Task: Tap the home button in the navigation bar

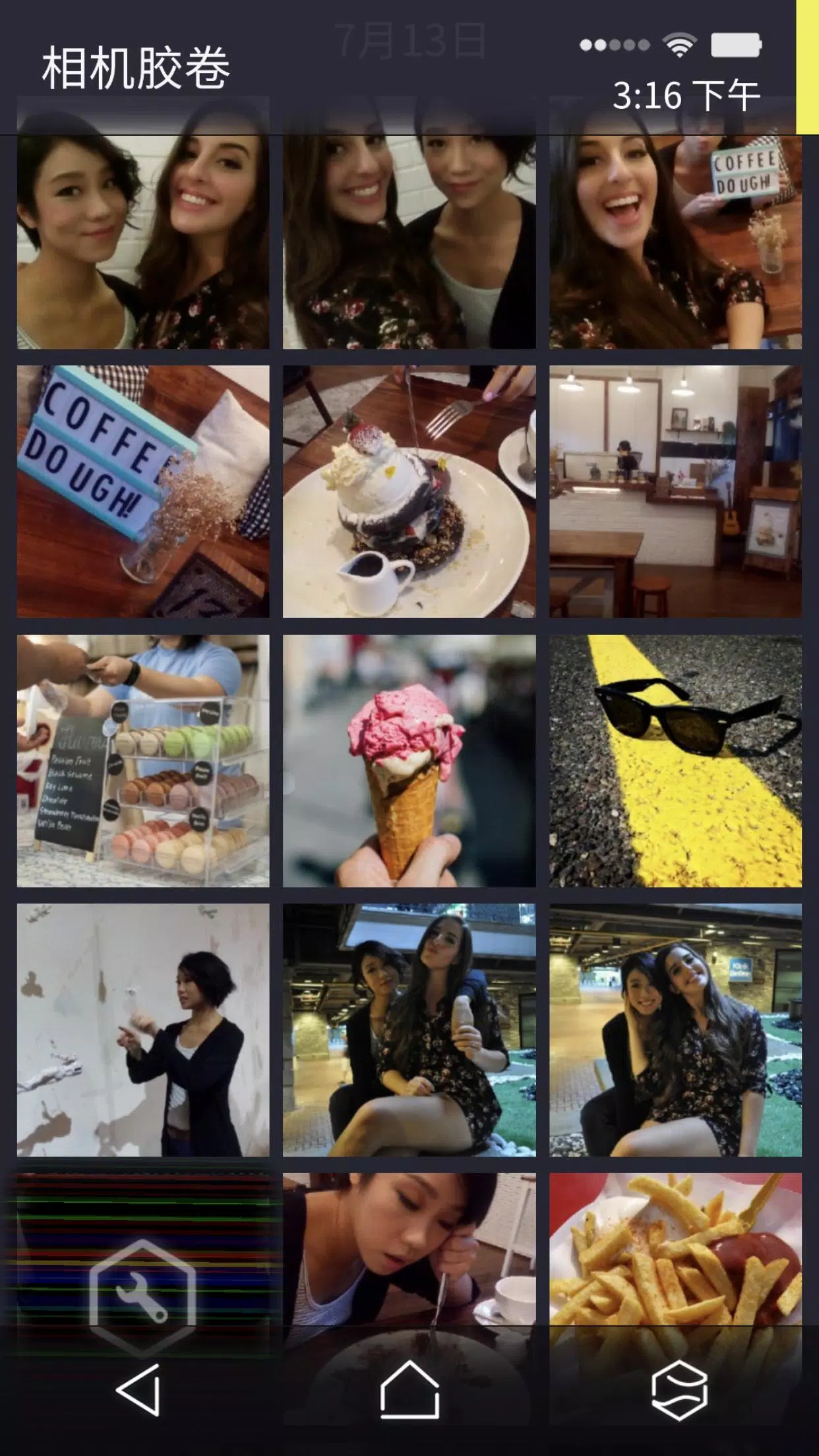Action: click(409, 1389)
